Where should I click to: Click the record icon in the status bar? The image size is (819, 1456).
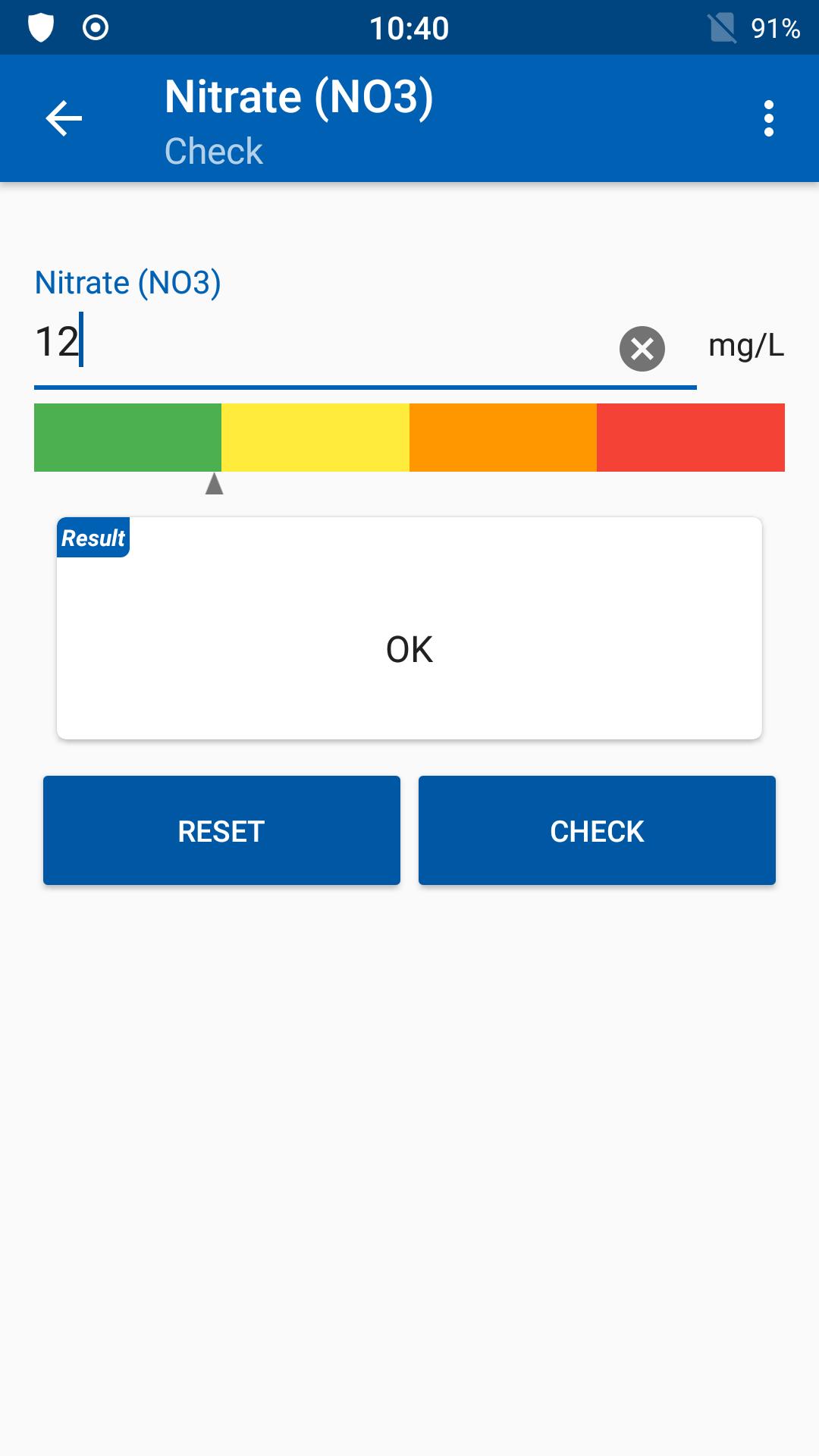coord(96,27)
